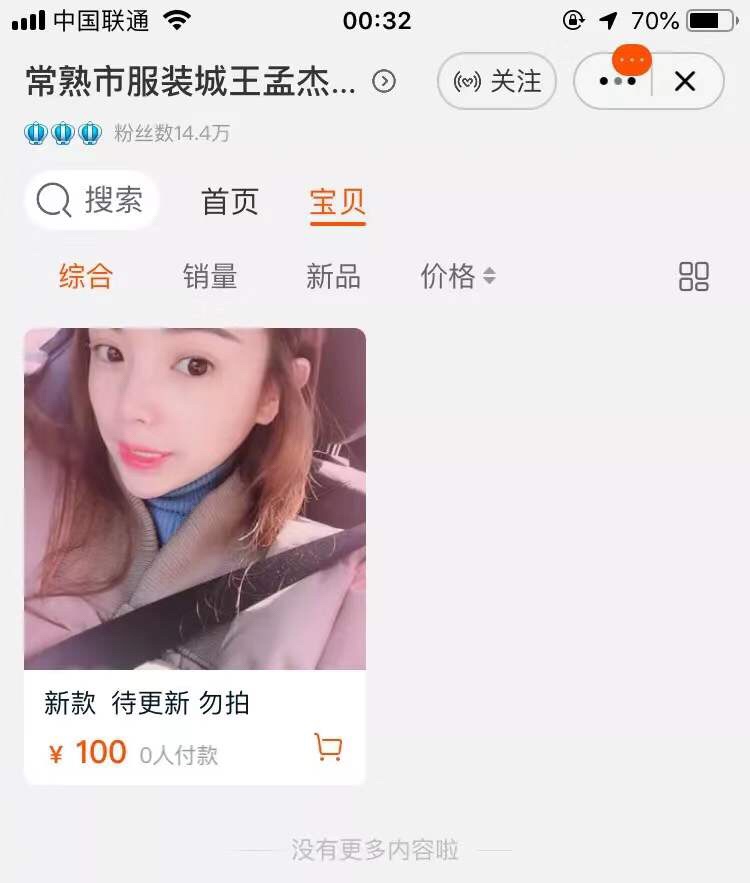Sort items by 综合
Image resolution: width=750 pixels, height=883 pixels.
[x=86, y=276]
